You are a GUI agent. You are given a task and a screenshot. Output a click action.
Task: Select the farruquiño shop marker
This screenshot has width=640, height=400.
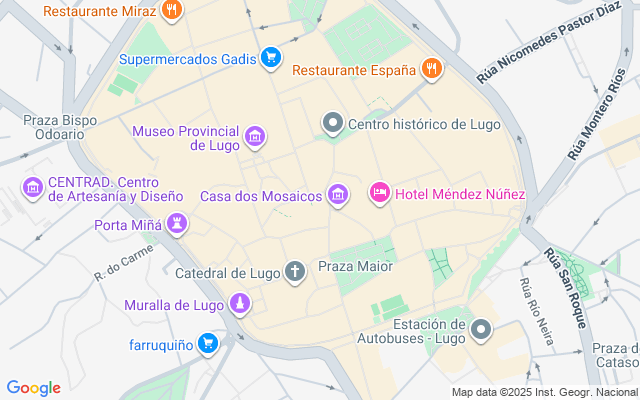click(x=207, y=345)
